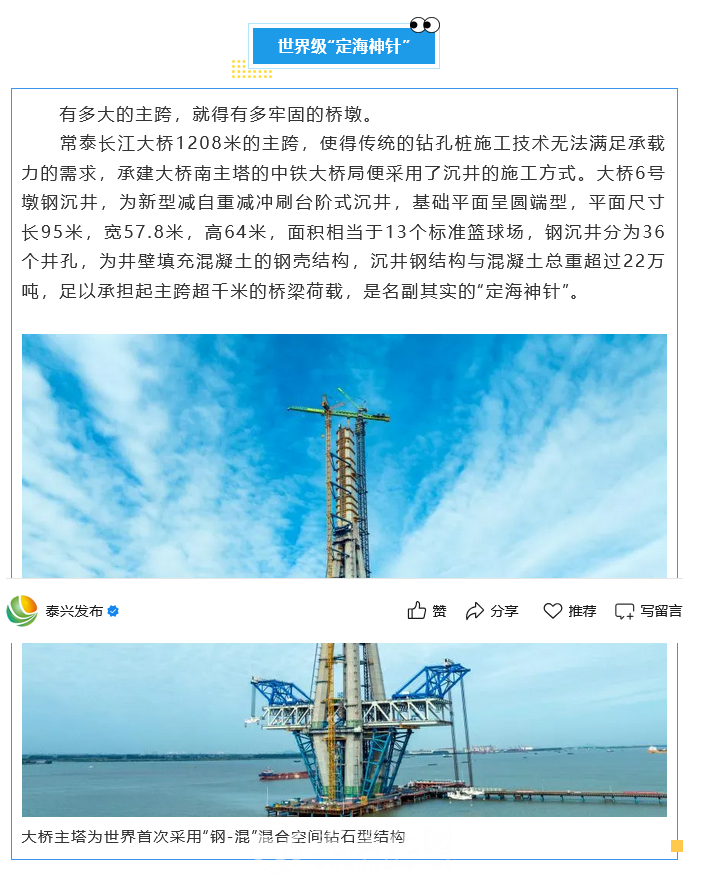The image size is (704, 878).
Task: Open the 泰兴发布 account profile
Action: coord(73,611)
